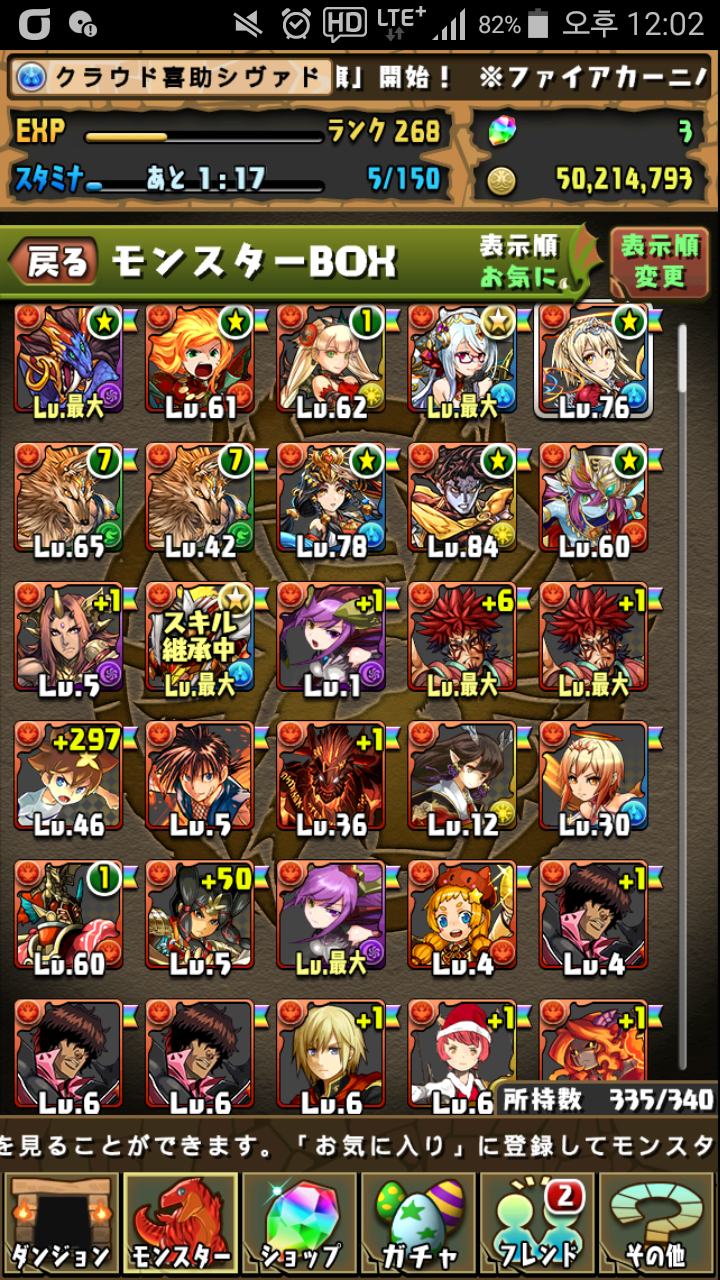This screenshot has height=1280, width=720.
Task: Go to the ガチャ tab
Action: tap(418, 1223)
